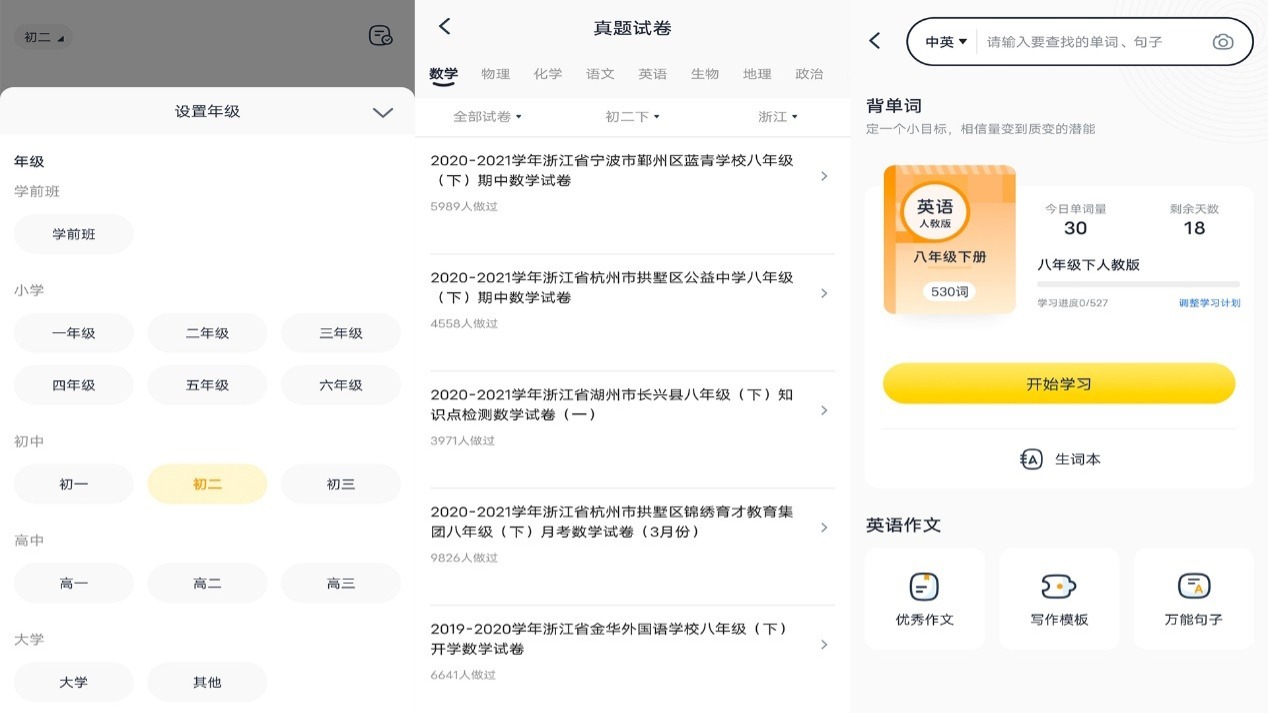Change the 中英 language dropdown

click(945, 42)
